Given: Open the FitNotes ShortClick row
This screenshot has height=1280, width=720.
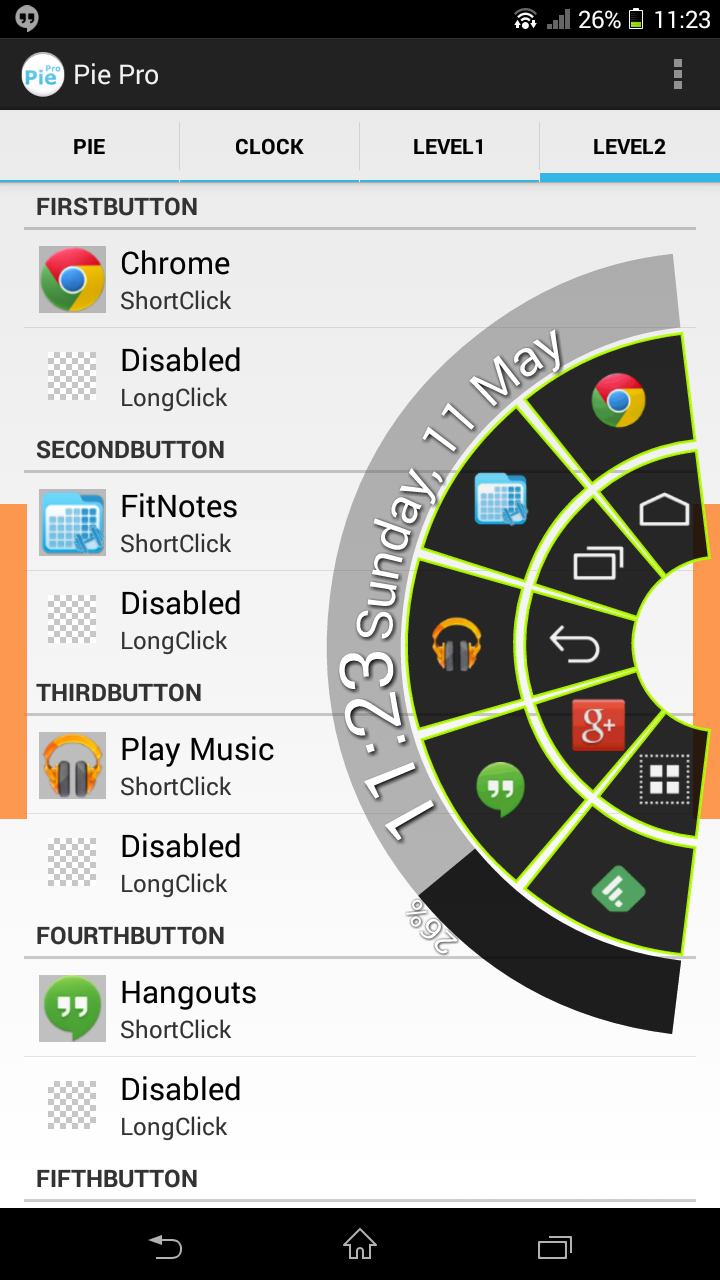Looking at the screenshot, I should [x=360, y=523].
